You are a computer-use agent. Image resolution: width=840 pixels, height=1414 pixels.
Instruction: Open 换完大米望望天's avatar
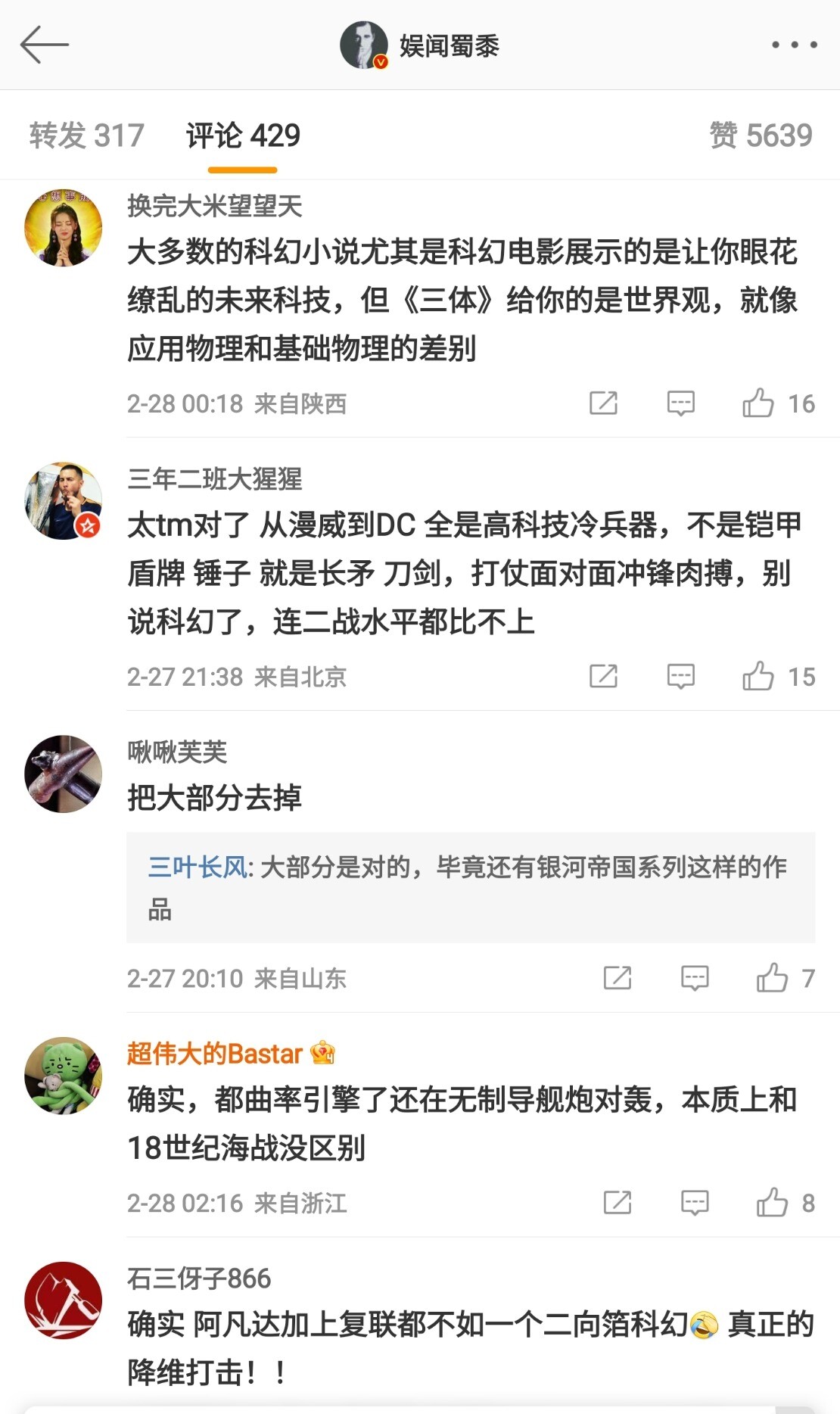[64, 228]
